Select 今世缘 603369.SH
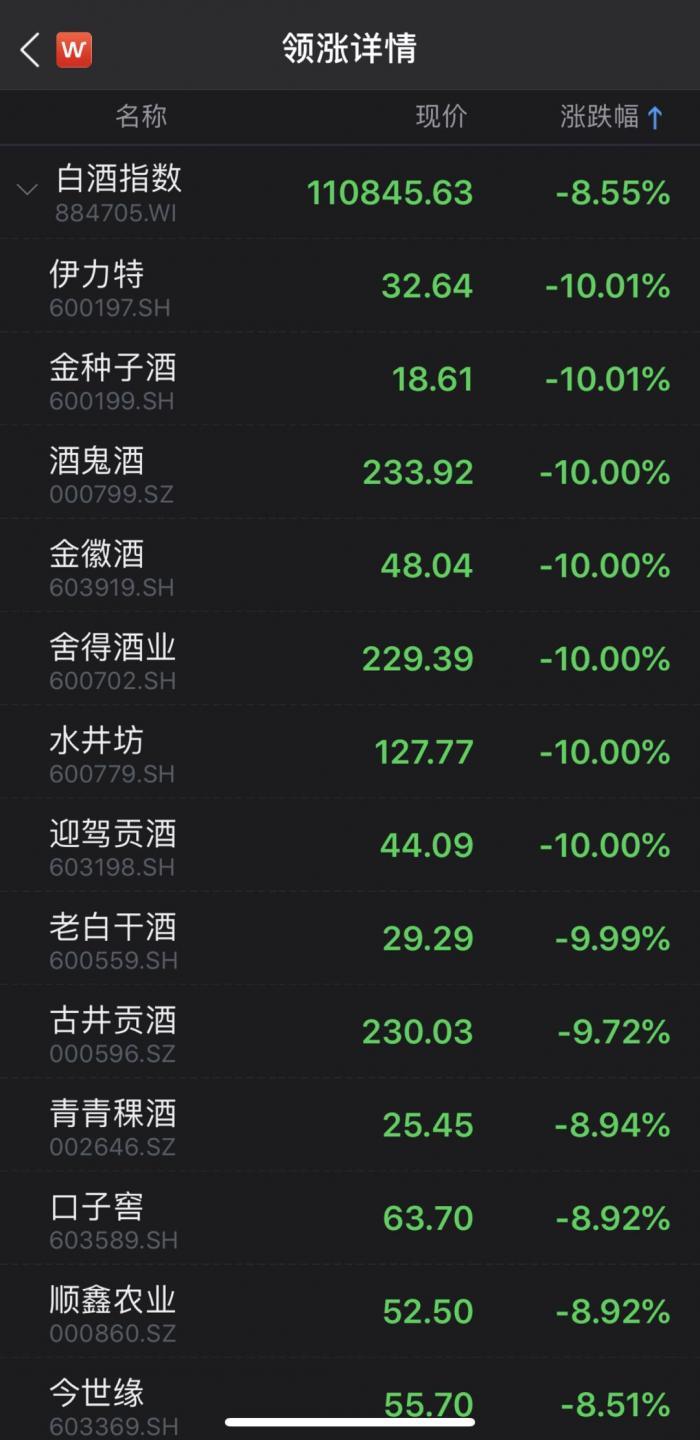The height and width of the screenshot is (1440, 700). 350,1399
